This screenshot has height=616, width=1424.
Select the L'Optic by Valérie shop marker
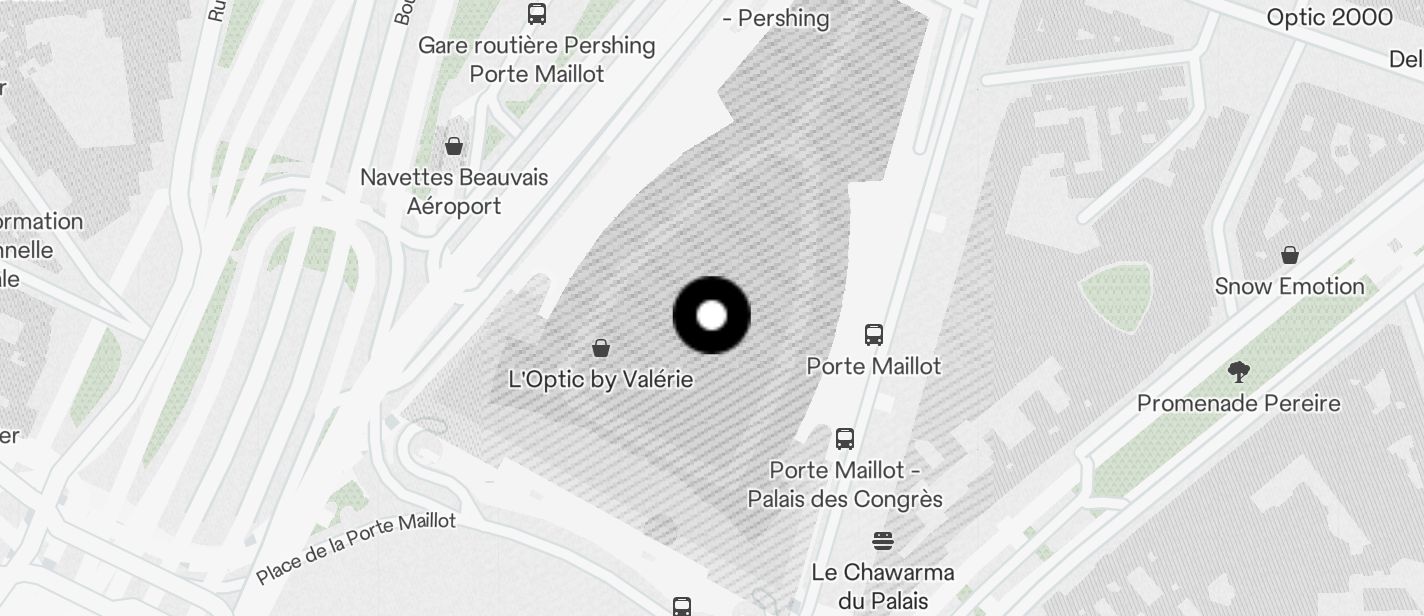coord(601,348)
